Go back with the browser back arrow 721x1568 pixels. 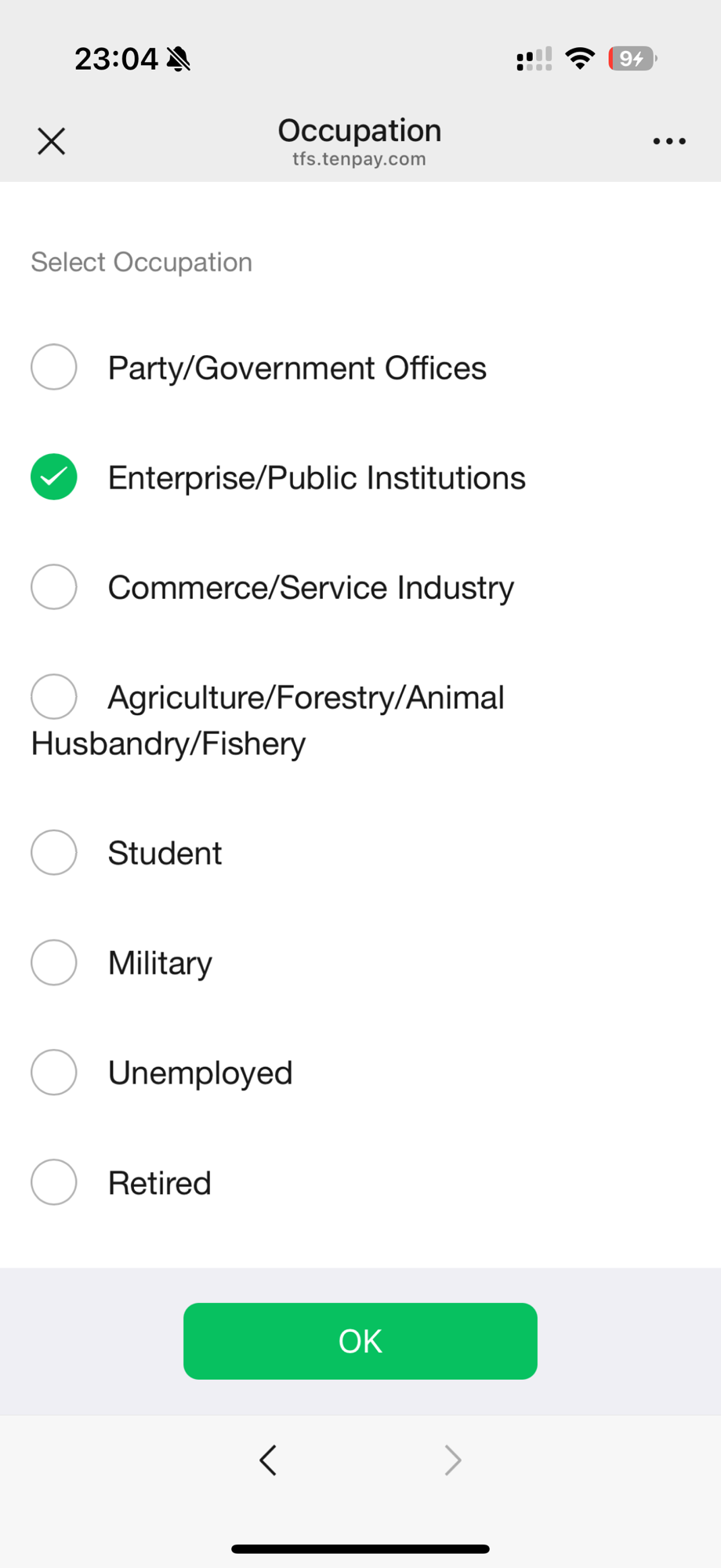pyautogui.click(x=268, y=1460)
